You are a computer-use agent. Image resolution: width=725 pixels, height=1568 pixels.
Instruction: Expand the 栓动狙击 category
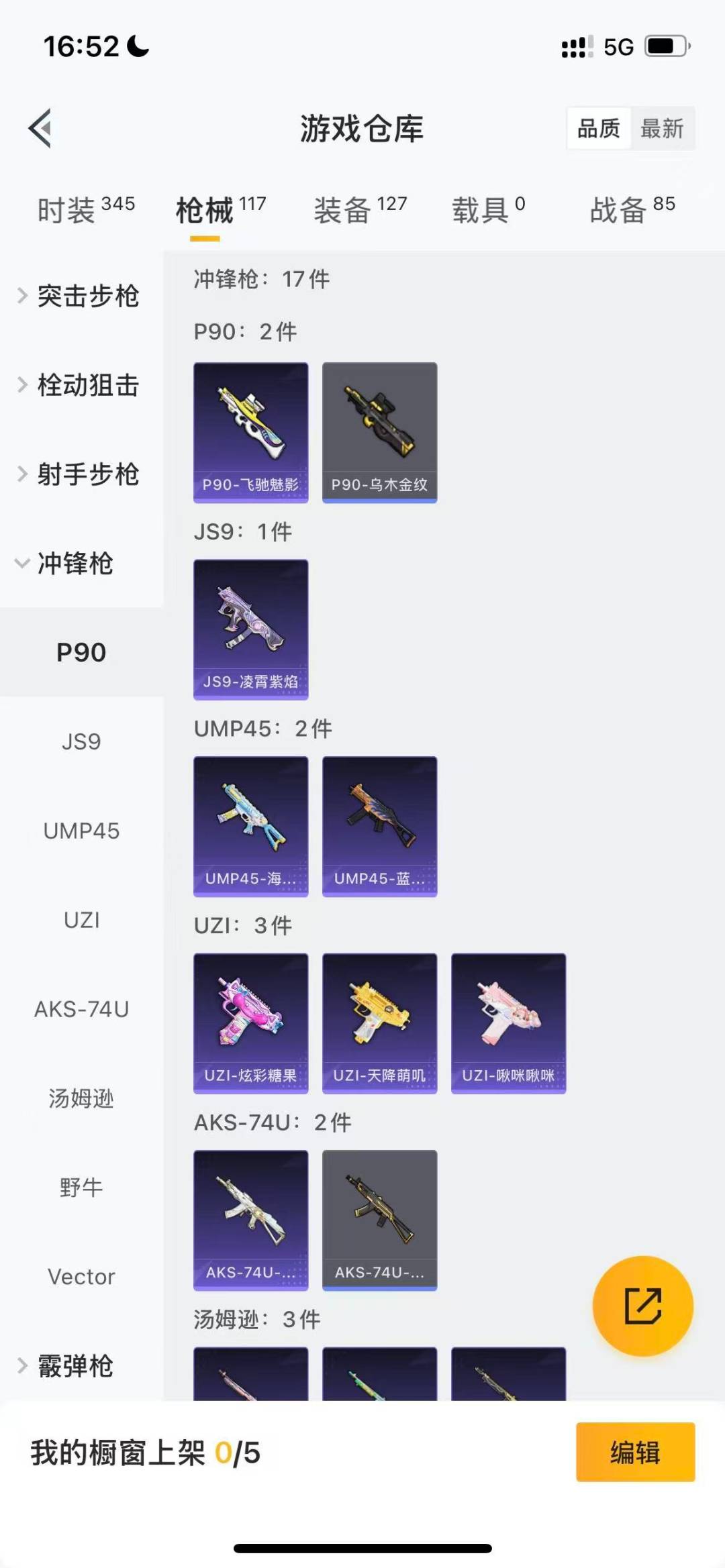(x=89, y=386)
